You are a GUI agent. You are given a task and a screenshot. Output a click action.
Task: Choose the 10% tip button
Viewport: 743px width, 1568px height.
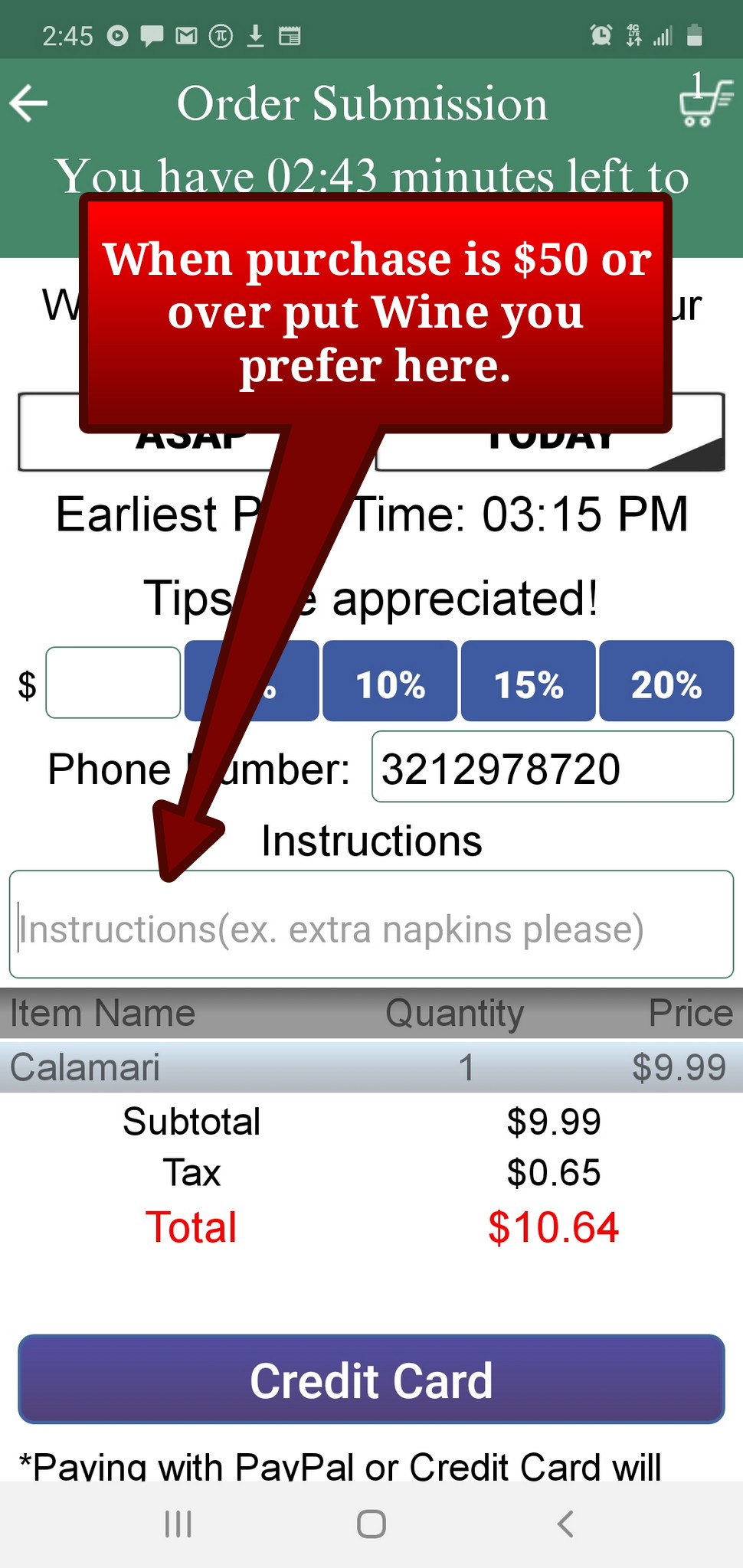(x=390, y=683)
